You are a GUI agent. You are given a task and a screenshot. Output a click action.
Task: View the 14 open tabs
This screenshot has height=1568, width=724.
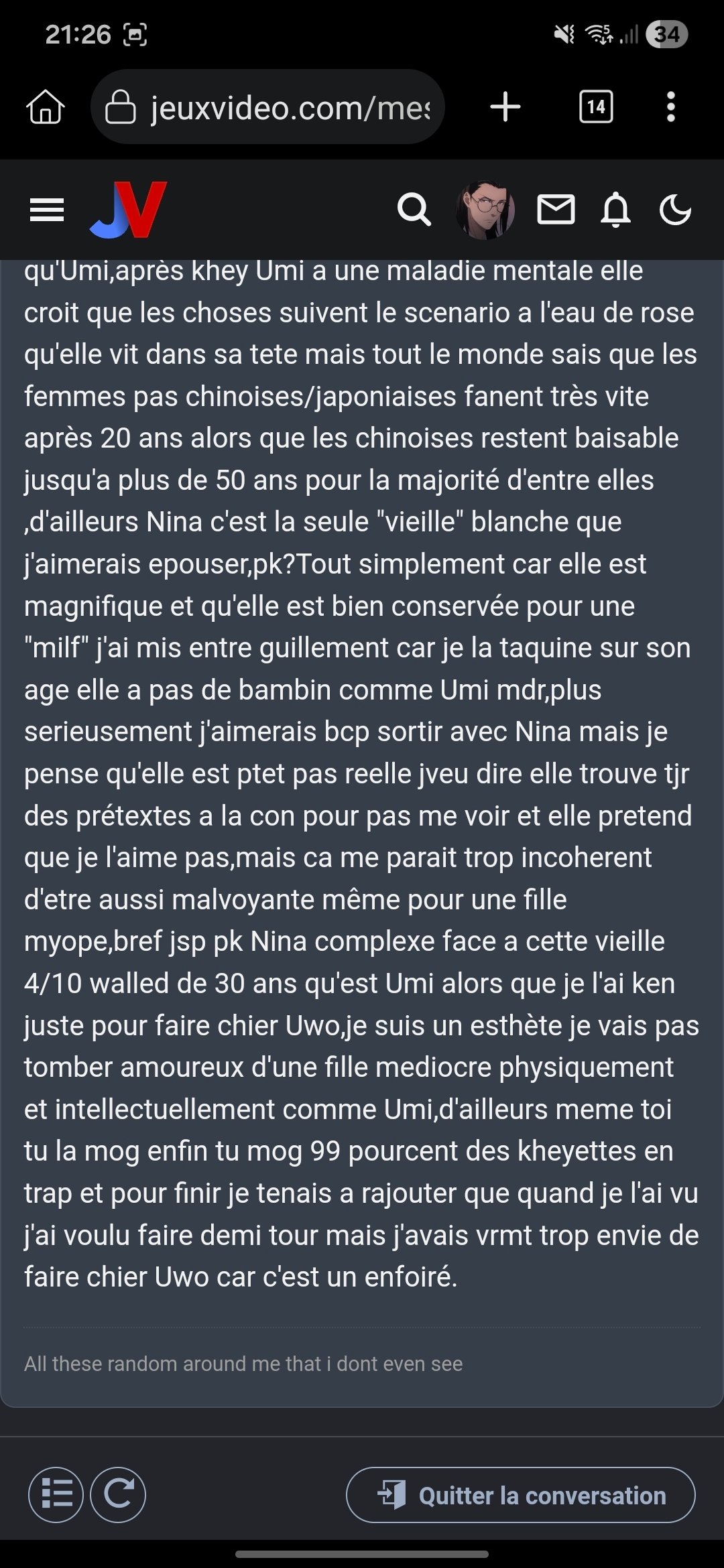click(x=596, y=107)
